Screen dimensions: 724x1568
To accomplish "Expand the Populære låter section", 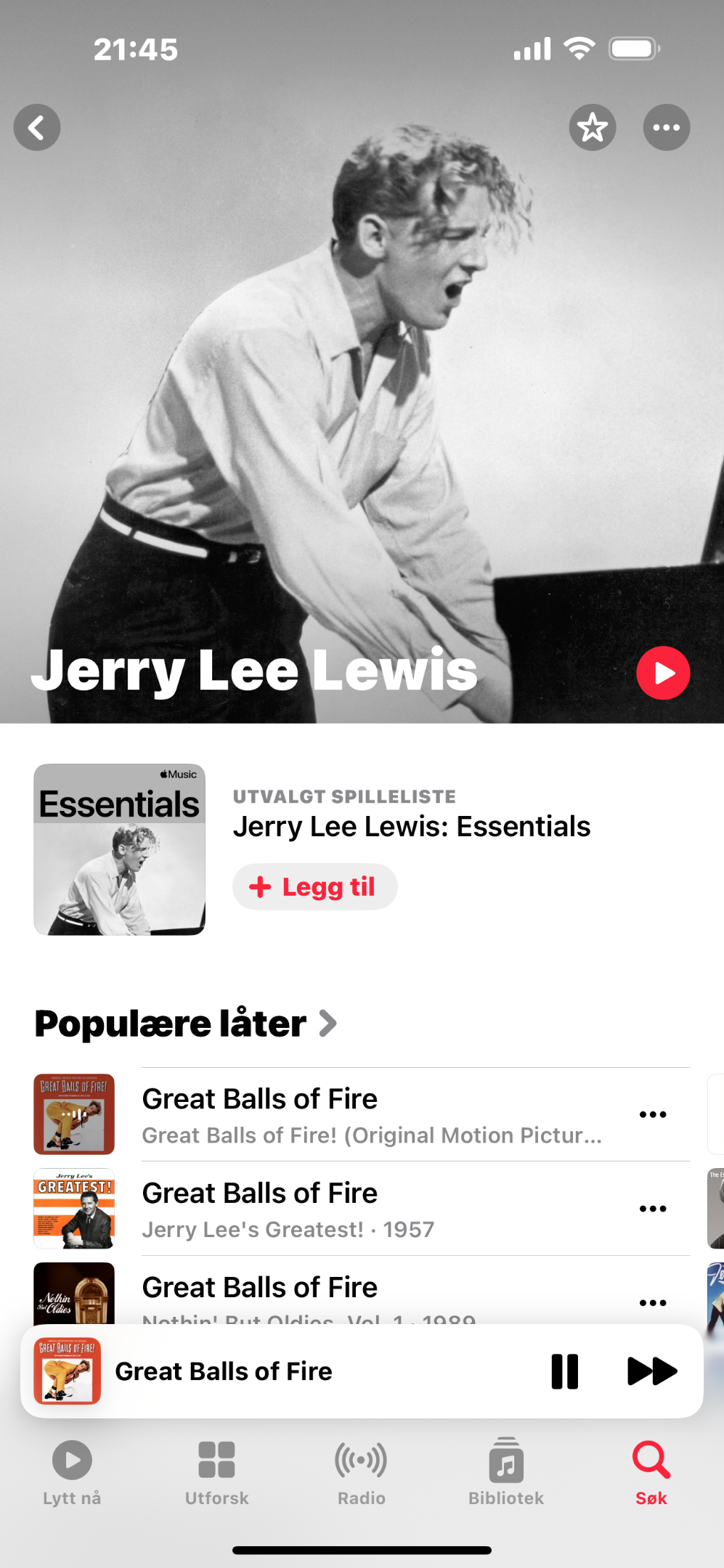I will point(186,1024).
